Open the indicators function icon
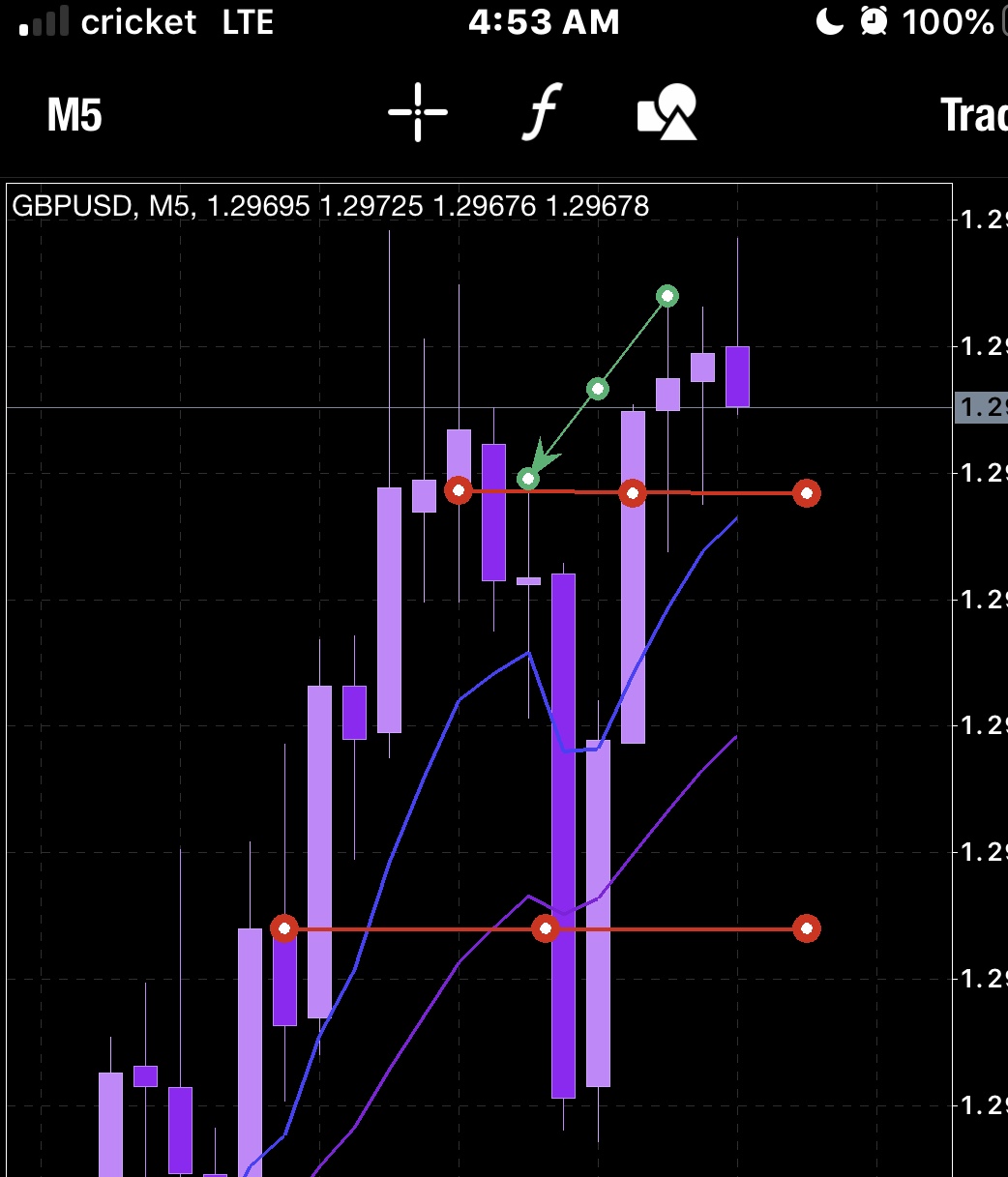Screen dimensions: 1008x1177 pyautogui.click(x=542, y=112)
